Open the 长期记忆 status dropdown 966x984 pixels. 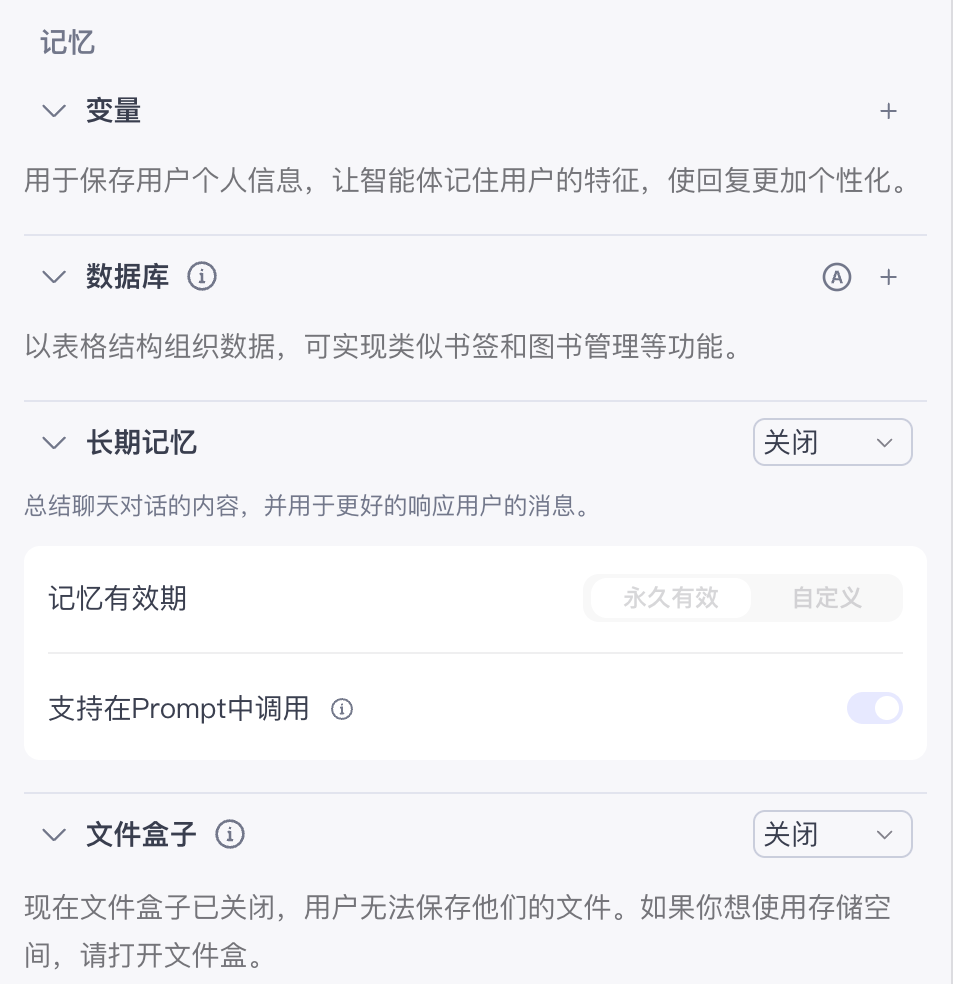point(832,442)
